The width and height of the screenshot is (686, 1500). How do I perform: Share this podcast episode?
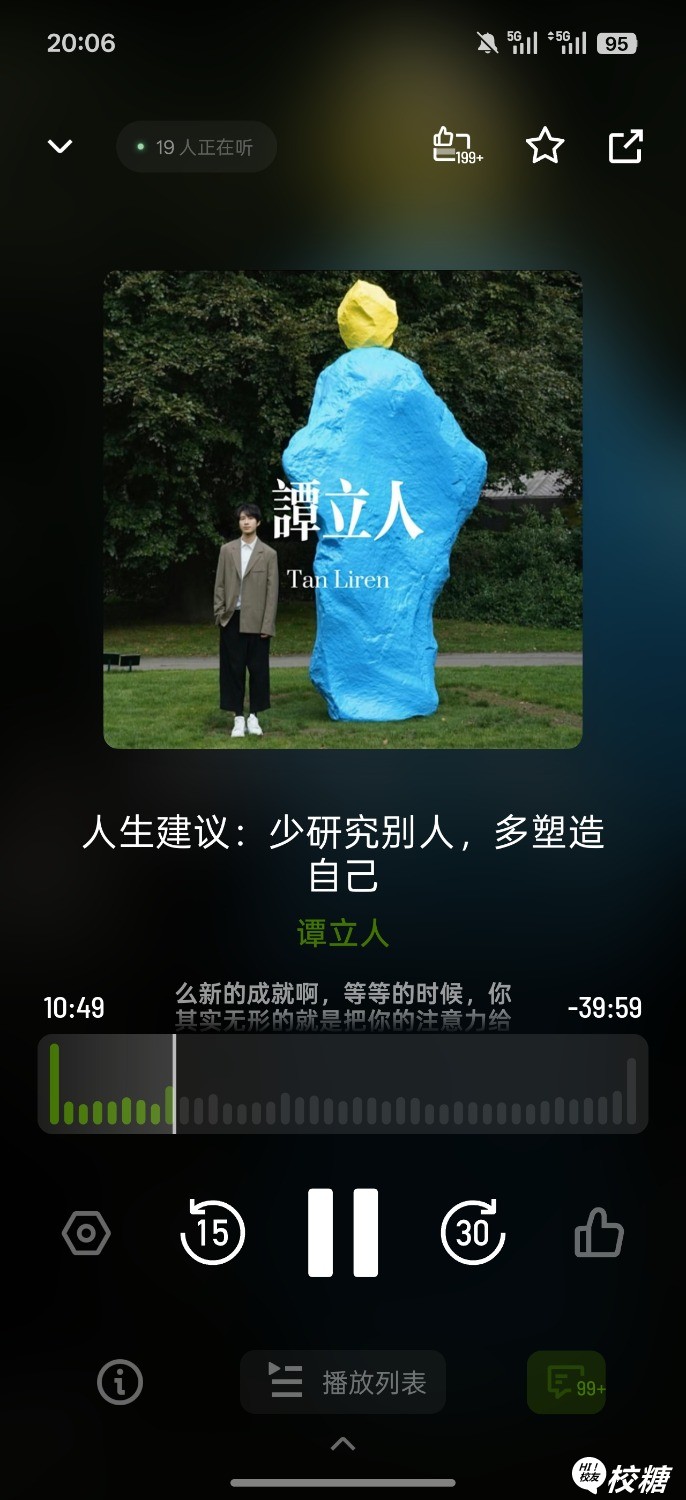click(626, 147)
